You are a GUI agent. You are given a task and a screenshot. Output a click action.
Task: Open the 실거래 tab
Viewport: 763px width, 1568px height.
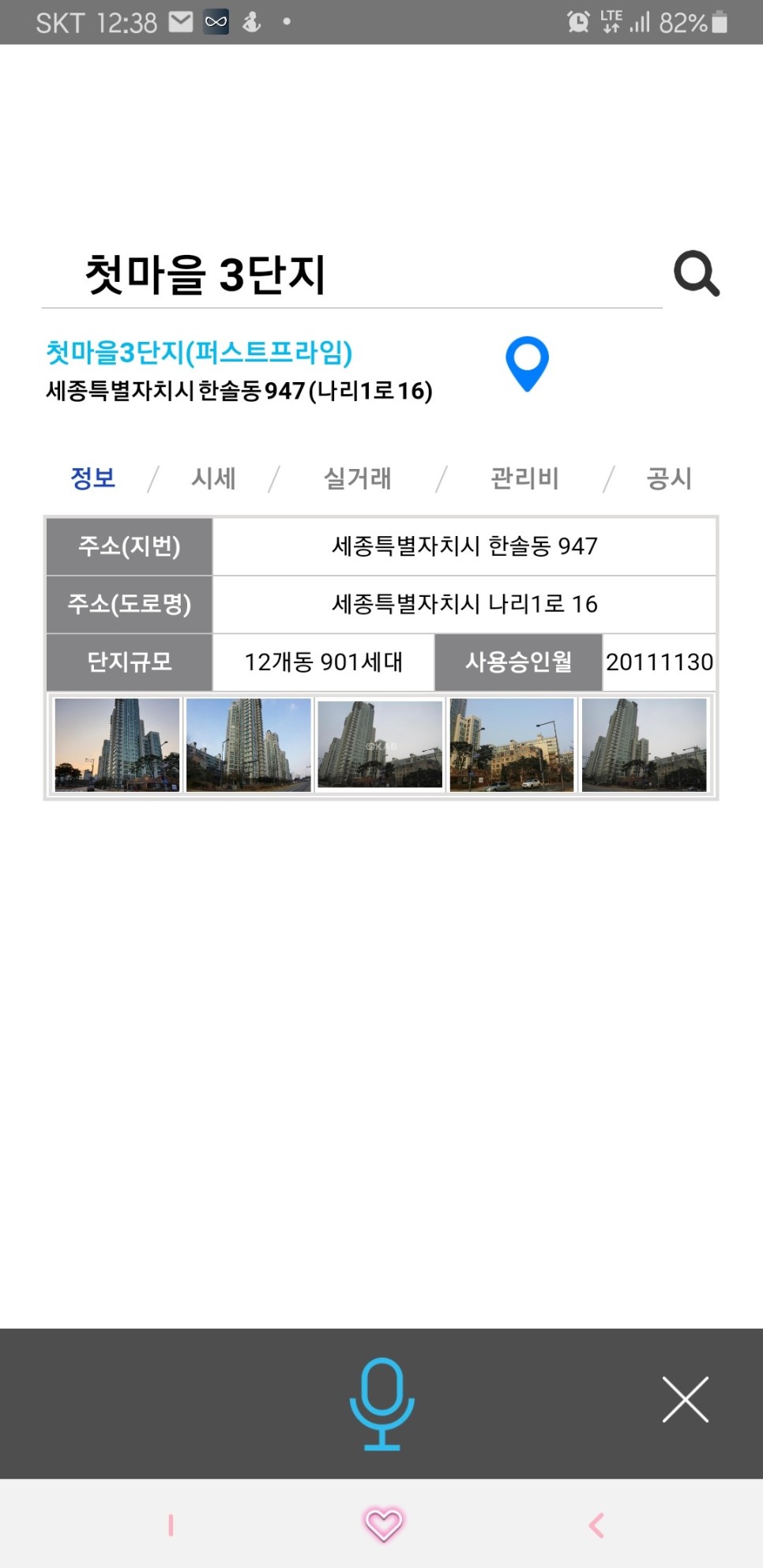pos(357,478)
